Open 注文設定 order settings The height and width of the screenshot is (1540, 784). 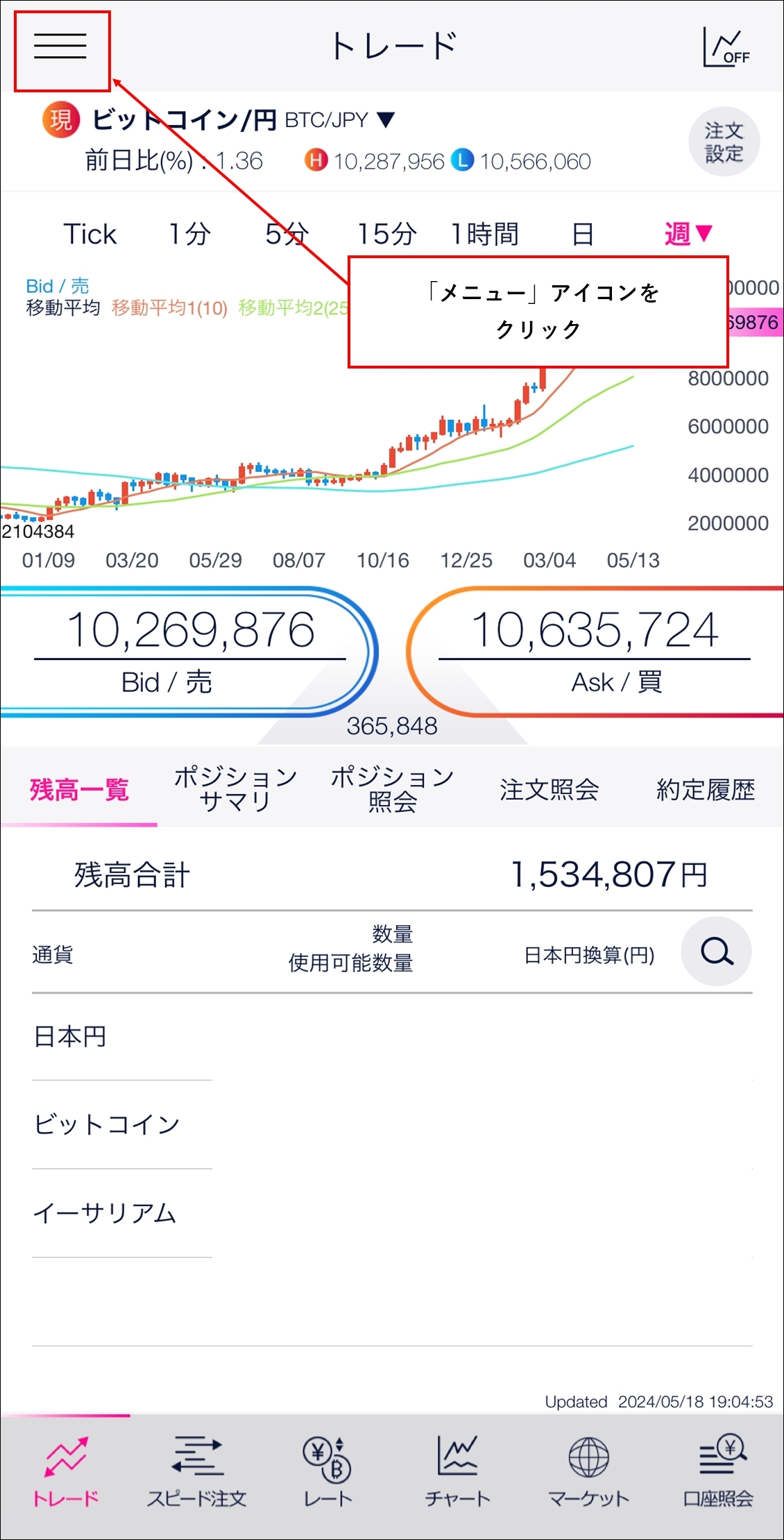(x=724, y=142)
